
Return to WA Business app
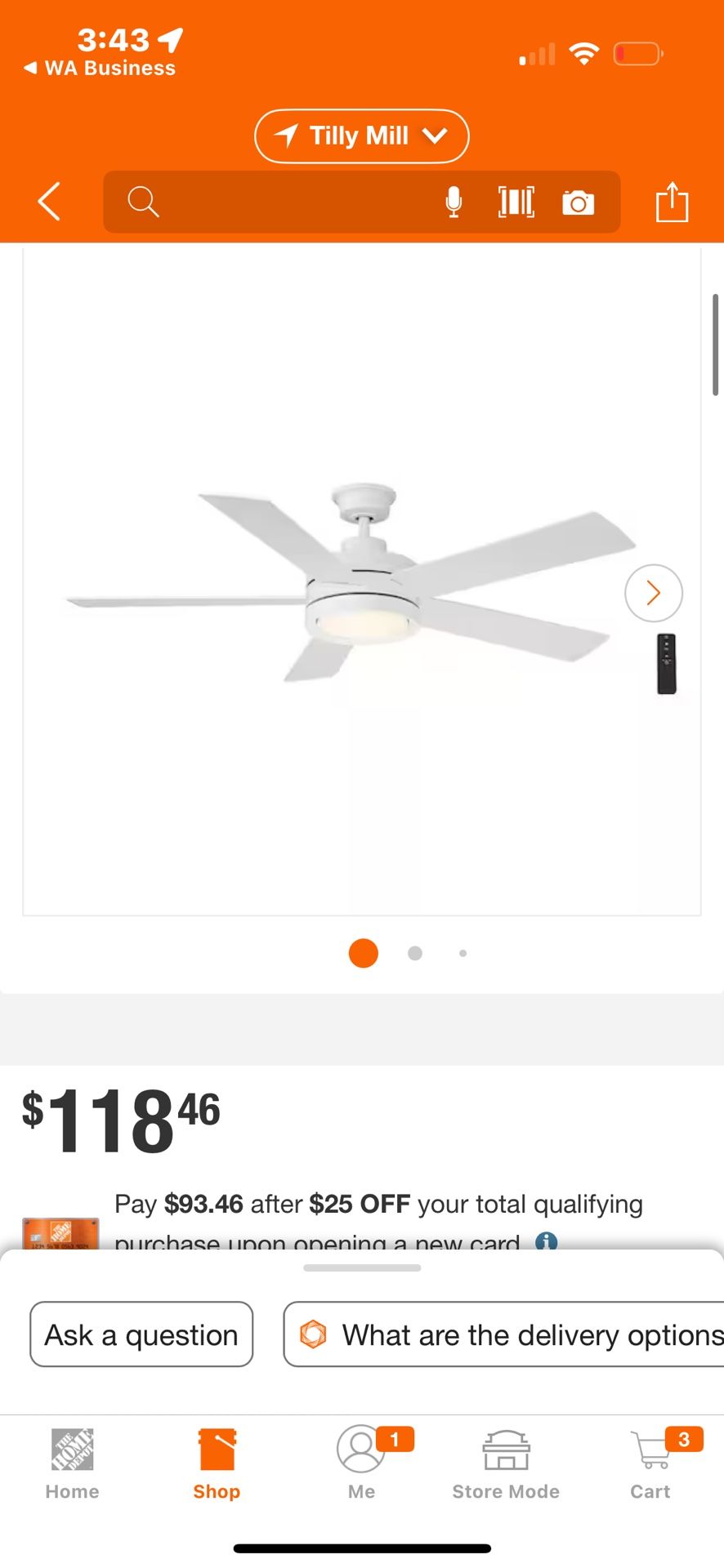tap(98, 68)
